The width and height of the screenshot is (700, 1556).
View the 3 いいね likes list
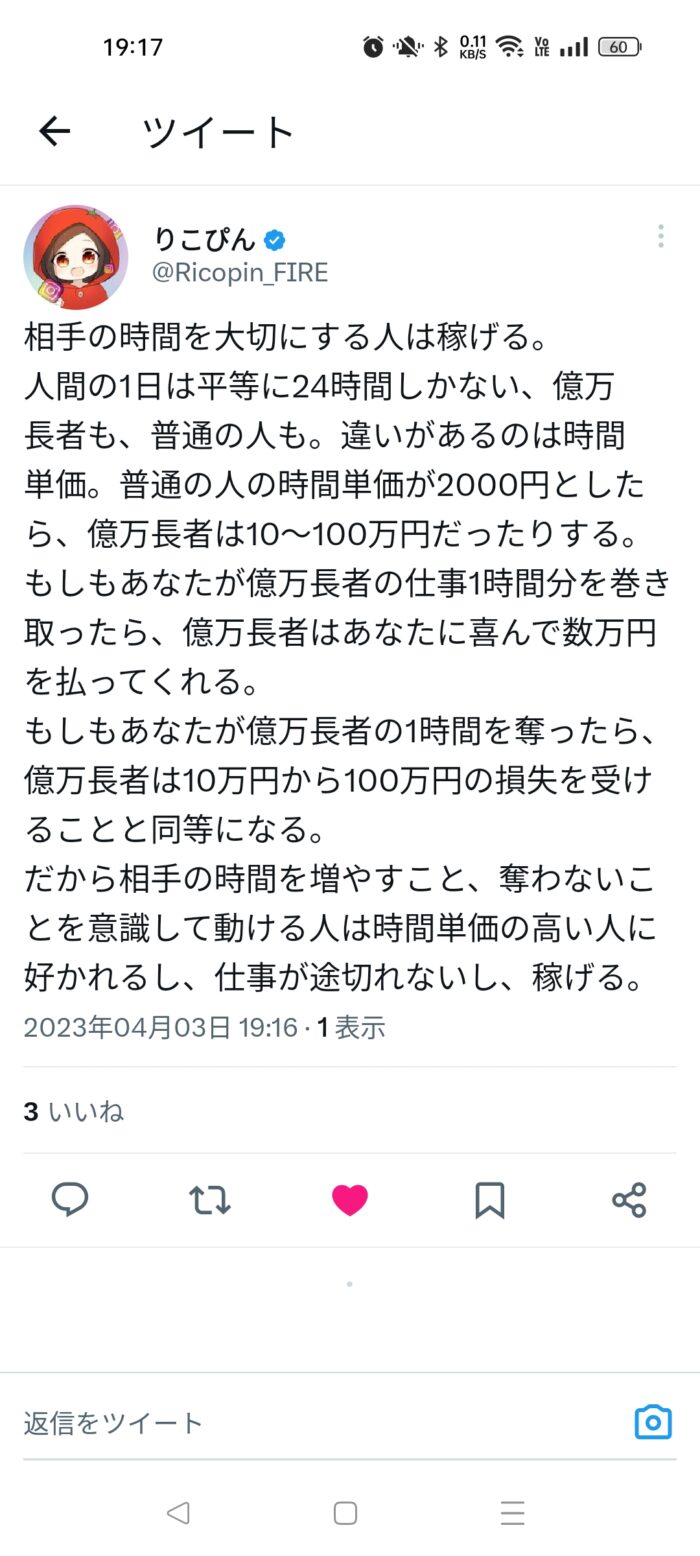point(74,1111)
